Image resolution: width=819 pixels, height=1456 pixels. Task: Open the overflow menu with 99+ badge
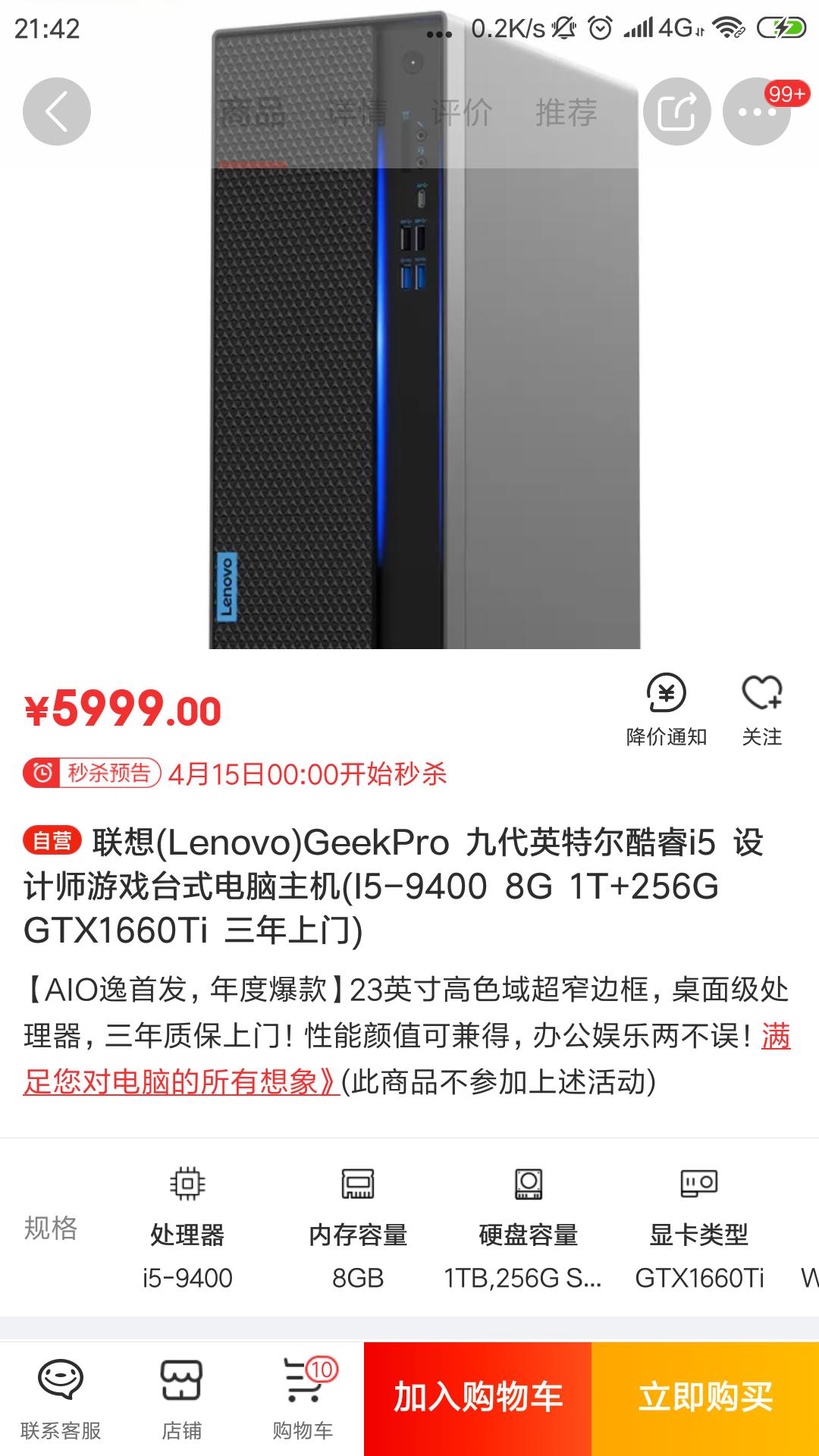(756, 112)
